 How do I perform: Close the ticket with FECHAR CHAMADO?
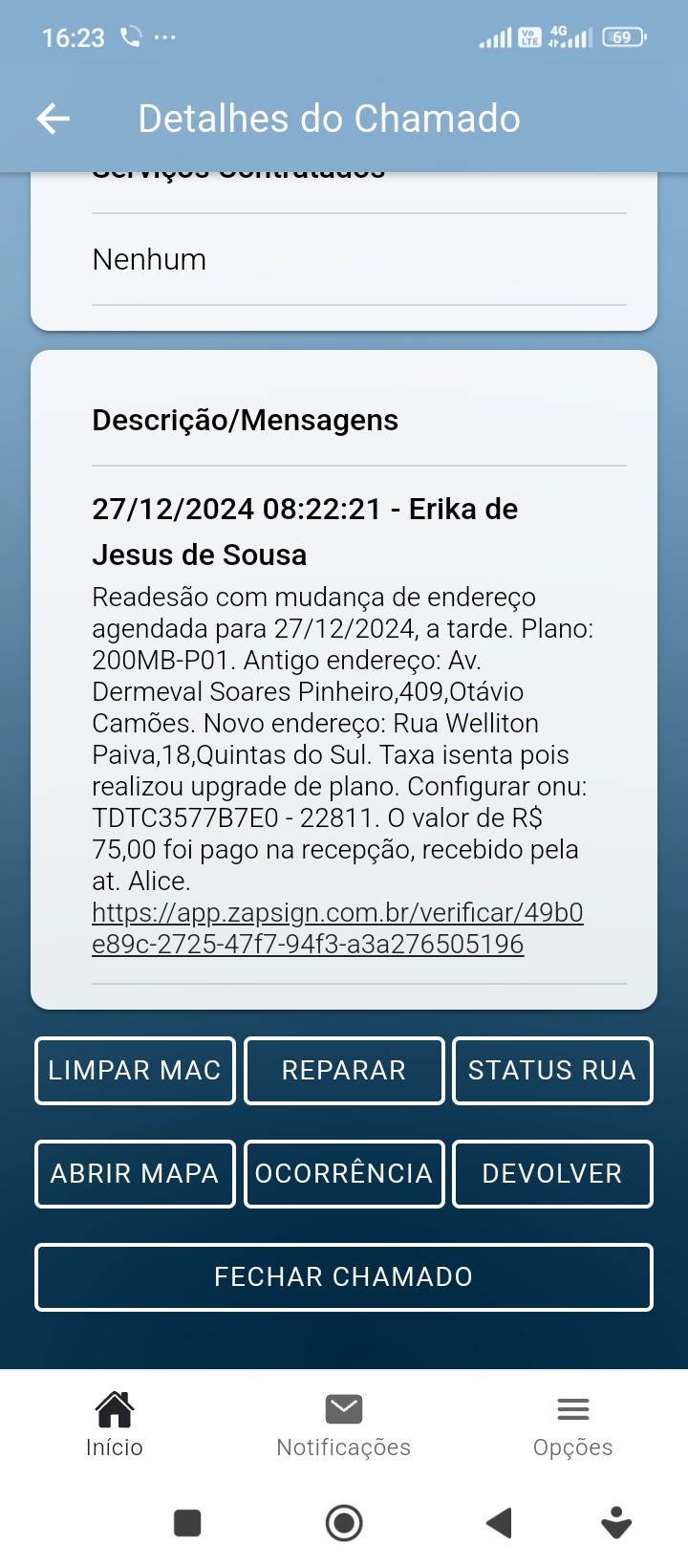[x=344, y=1276]
